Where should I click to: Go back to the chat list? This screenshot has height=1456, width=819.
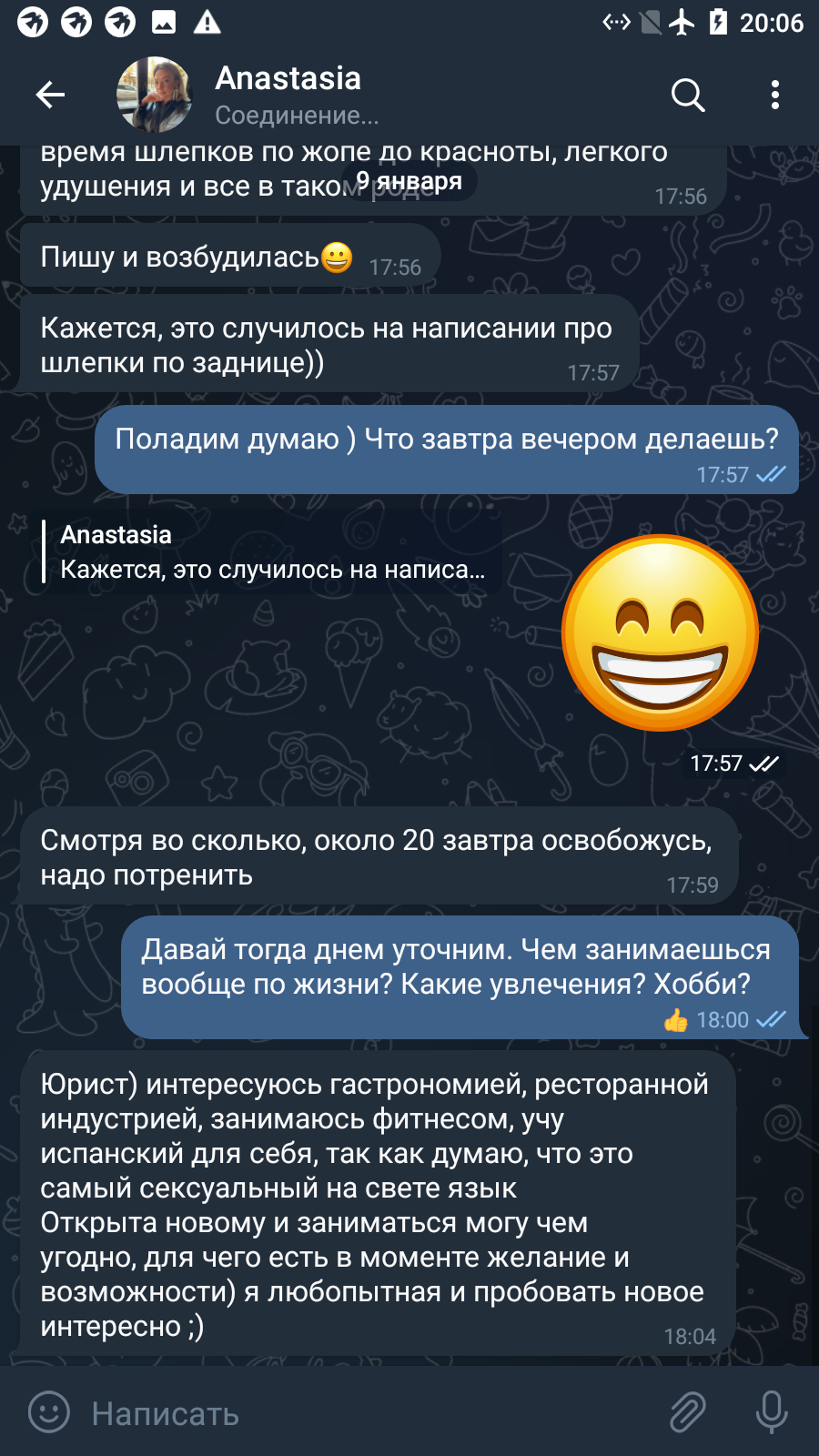pyautogui.click(x=50, y=95)
